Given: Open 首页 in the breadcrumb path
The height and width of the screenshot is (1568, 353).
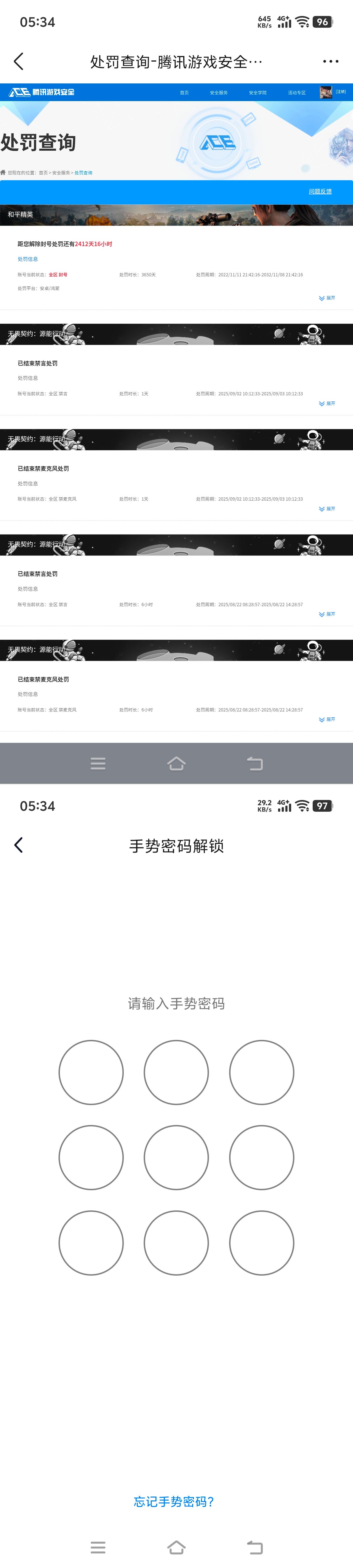Looking at the screenshot, I should tap(43, 173).
